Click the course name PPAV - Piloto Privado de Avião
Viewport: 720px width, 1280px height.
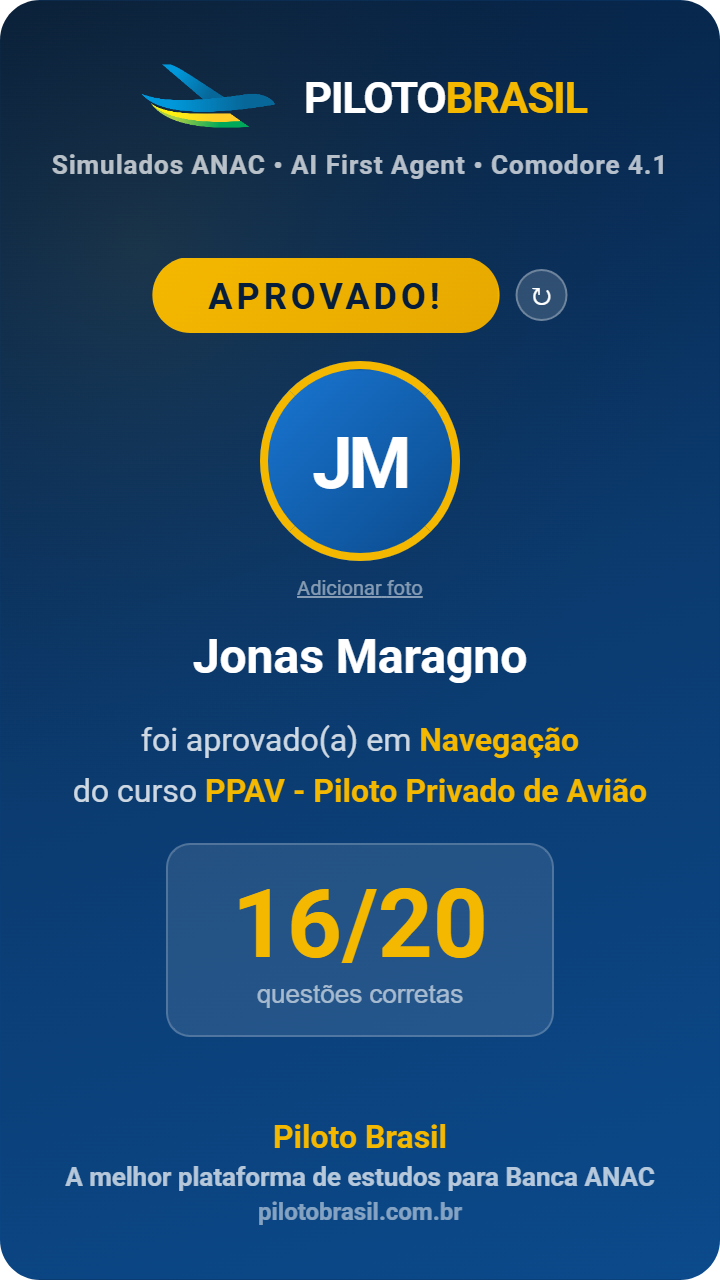[x=425, y=790]
